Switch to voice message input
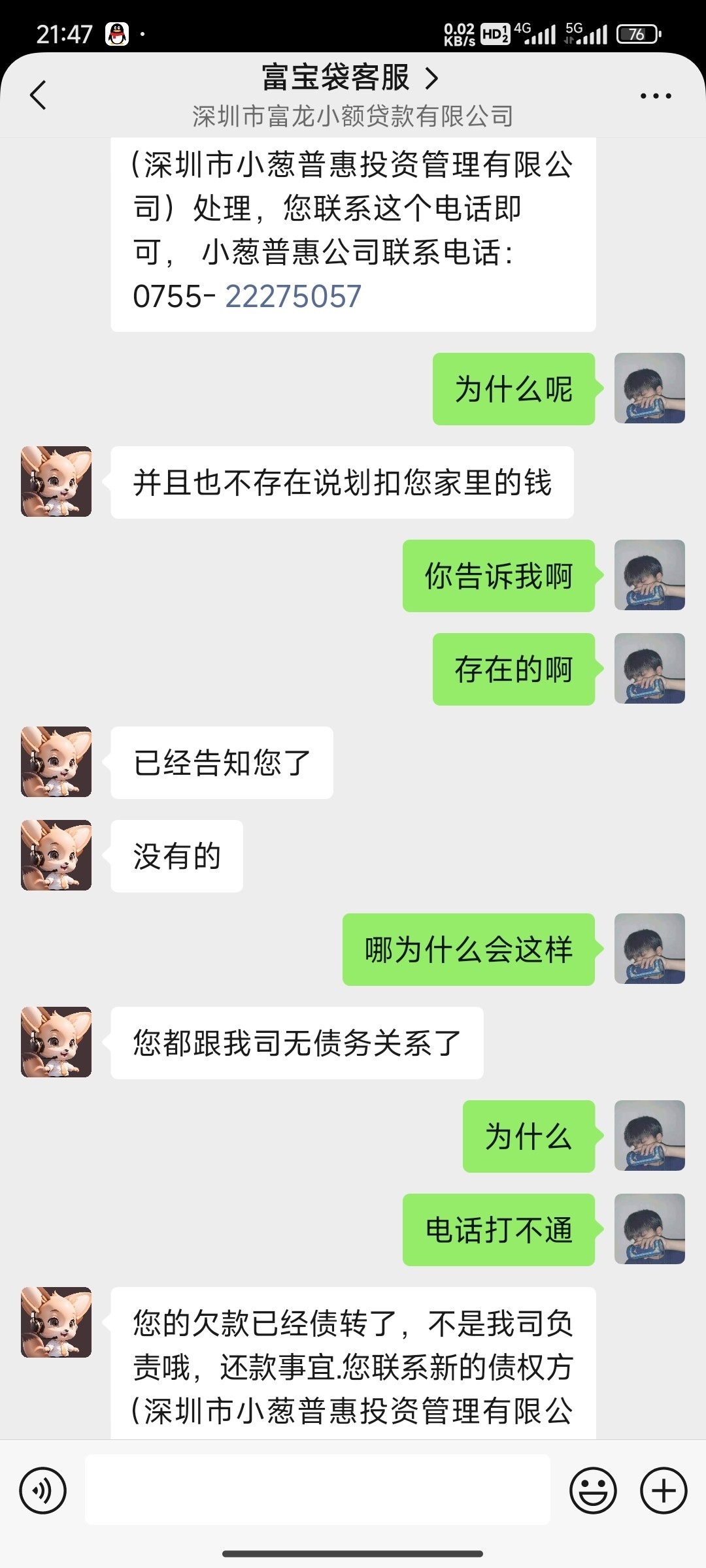The height and width of the screenshot is (1568, 706). coord(43,1490)
